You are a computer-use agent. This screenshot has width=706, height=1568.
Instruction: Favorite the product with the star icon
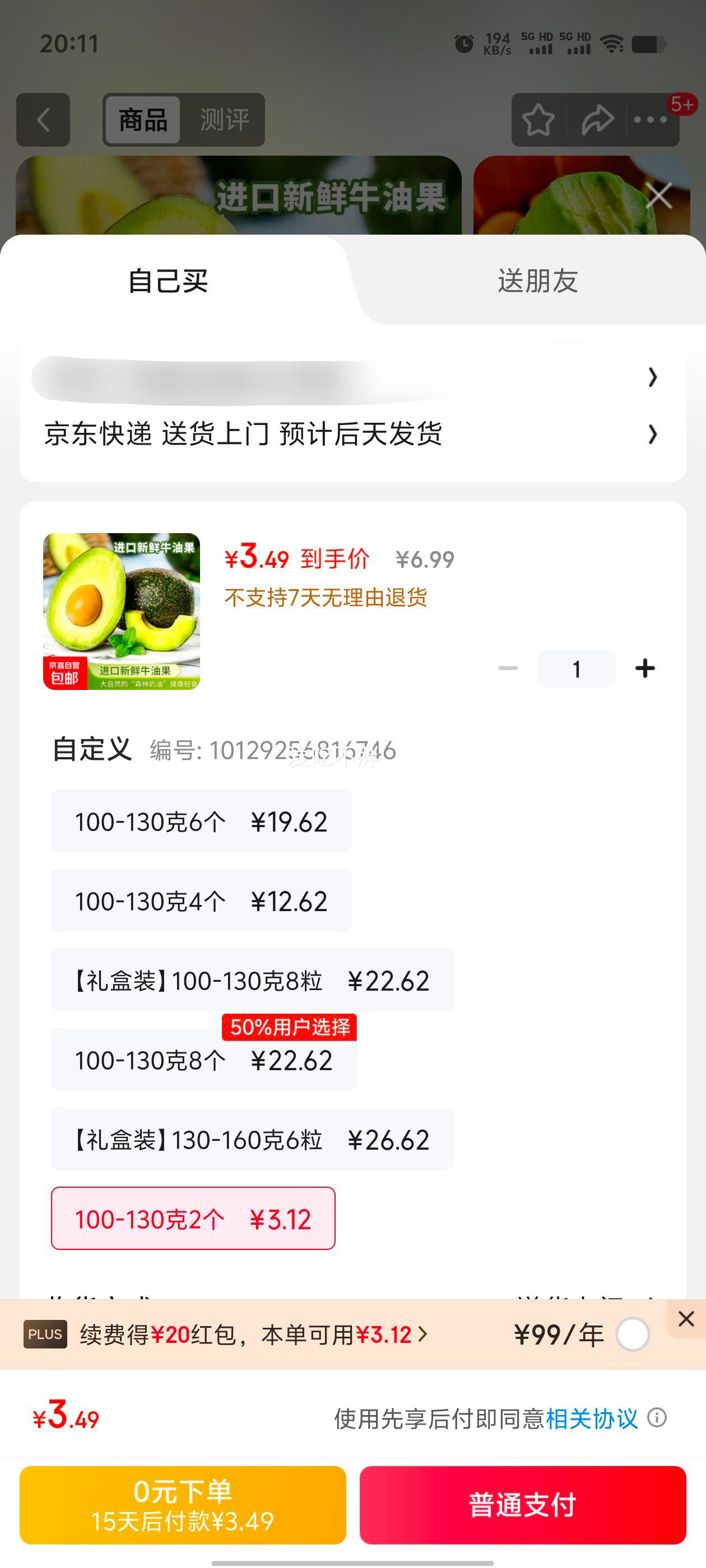point(538,119)
